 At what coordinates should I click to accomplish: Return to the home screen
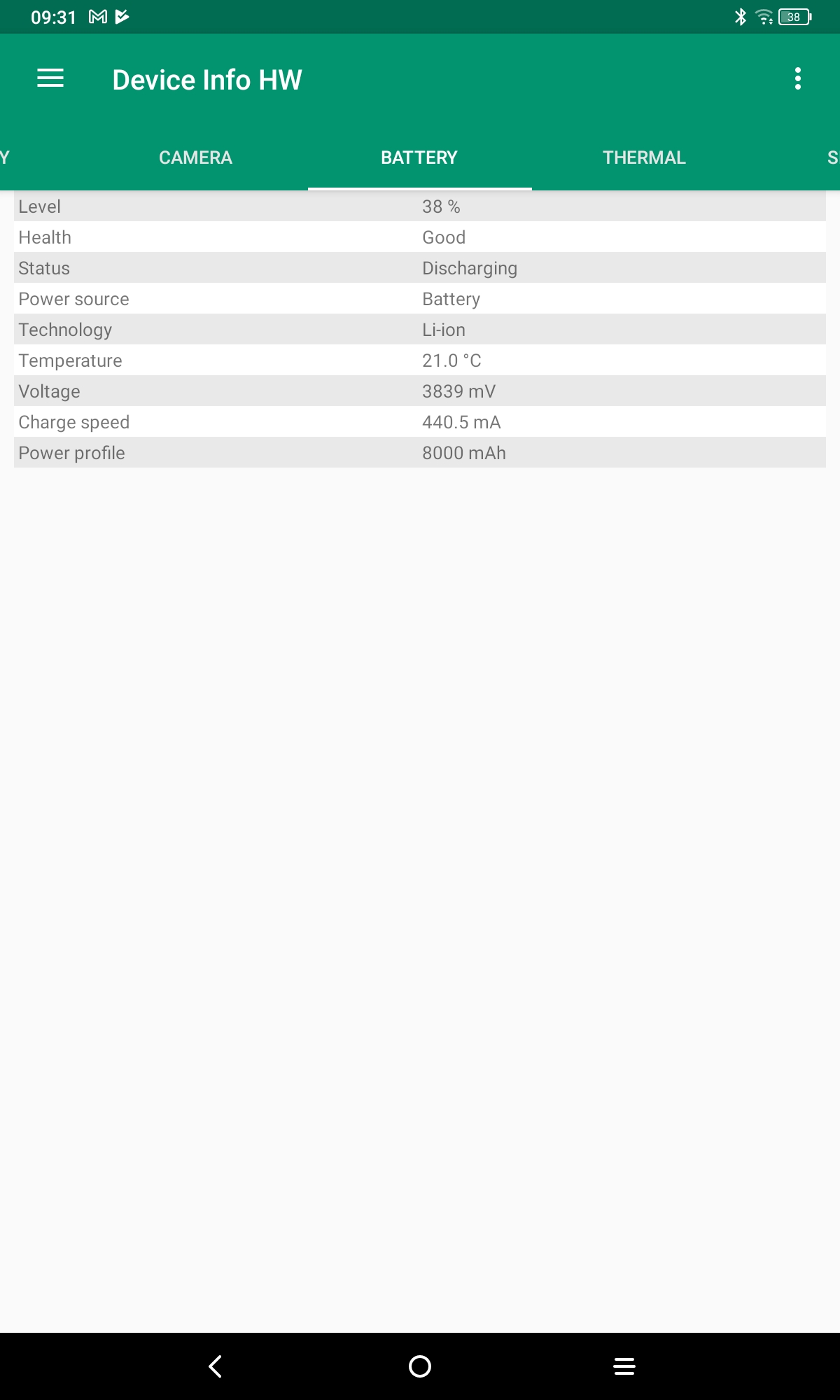pyautogui.click(x=420, y=1366)
